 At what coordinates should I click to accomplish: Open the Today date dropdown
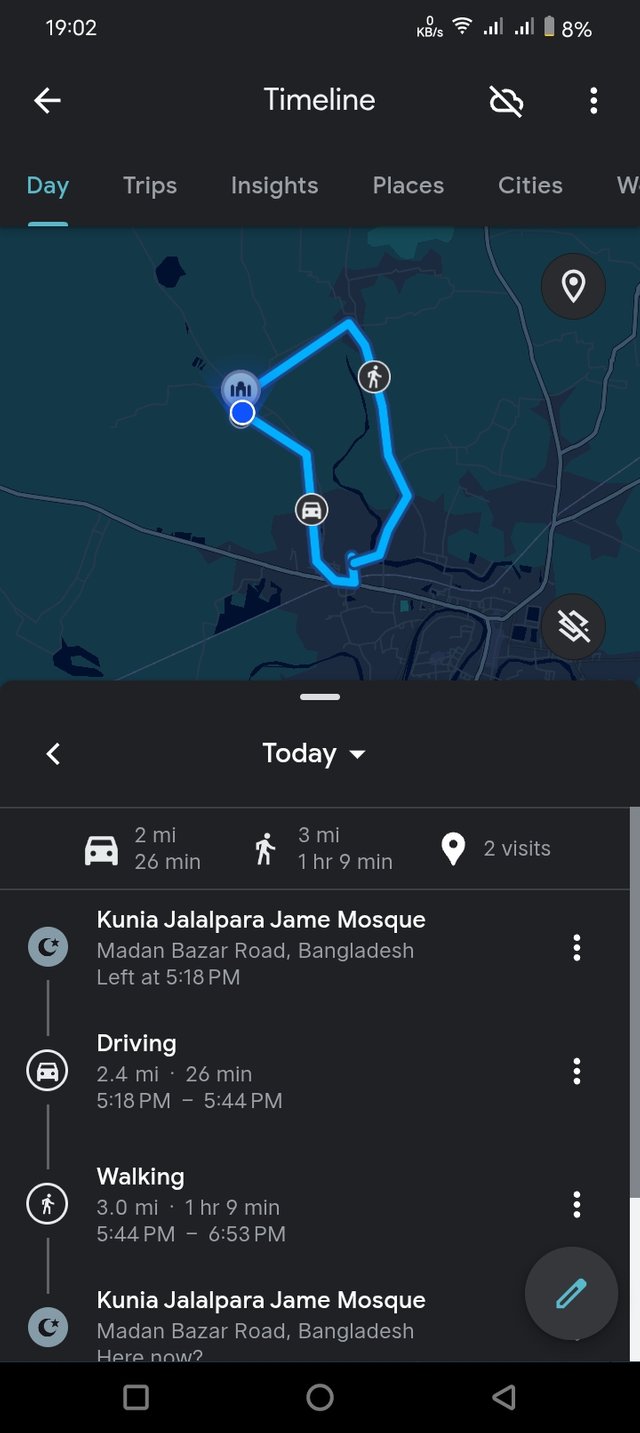314,754
